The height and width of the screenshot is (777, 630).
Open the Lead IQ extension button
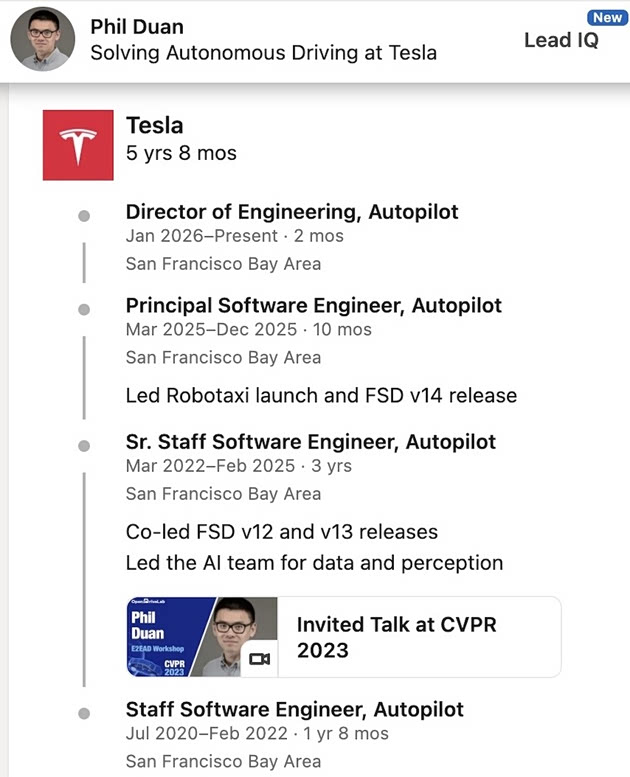point(561,41)
